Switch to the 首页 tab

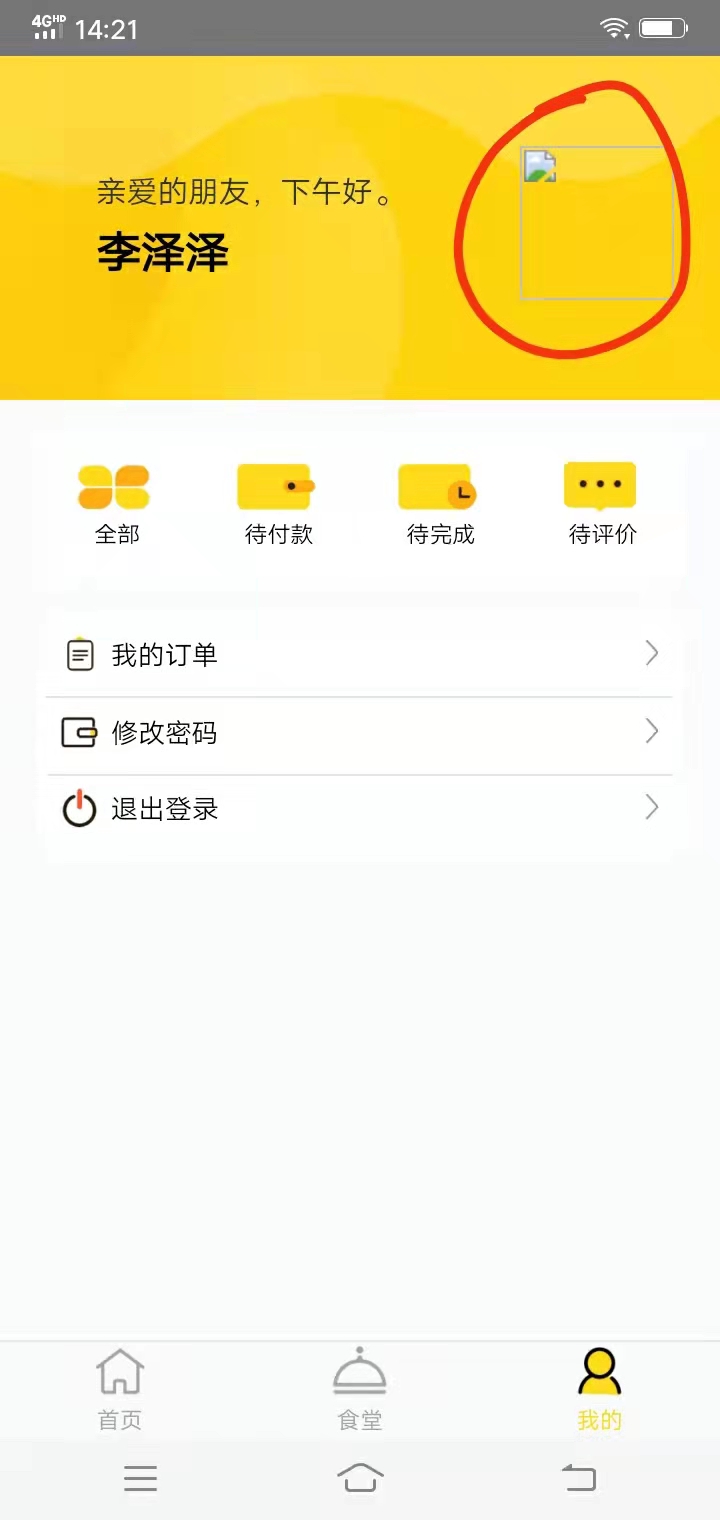[x=120, y=1388]
